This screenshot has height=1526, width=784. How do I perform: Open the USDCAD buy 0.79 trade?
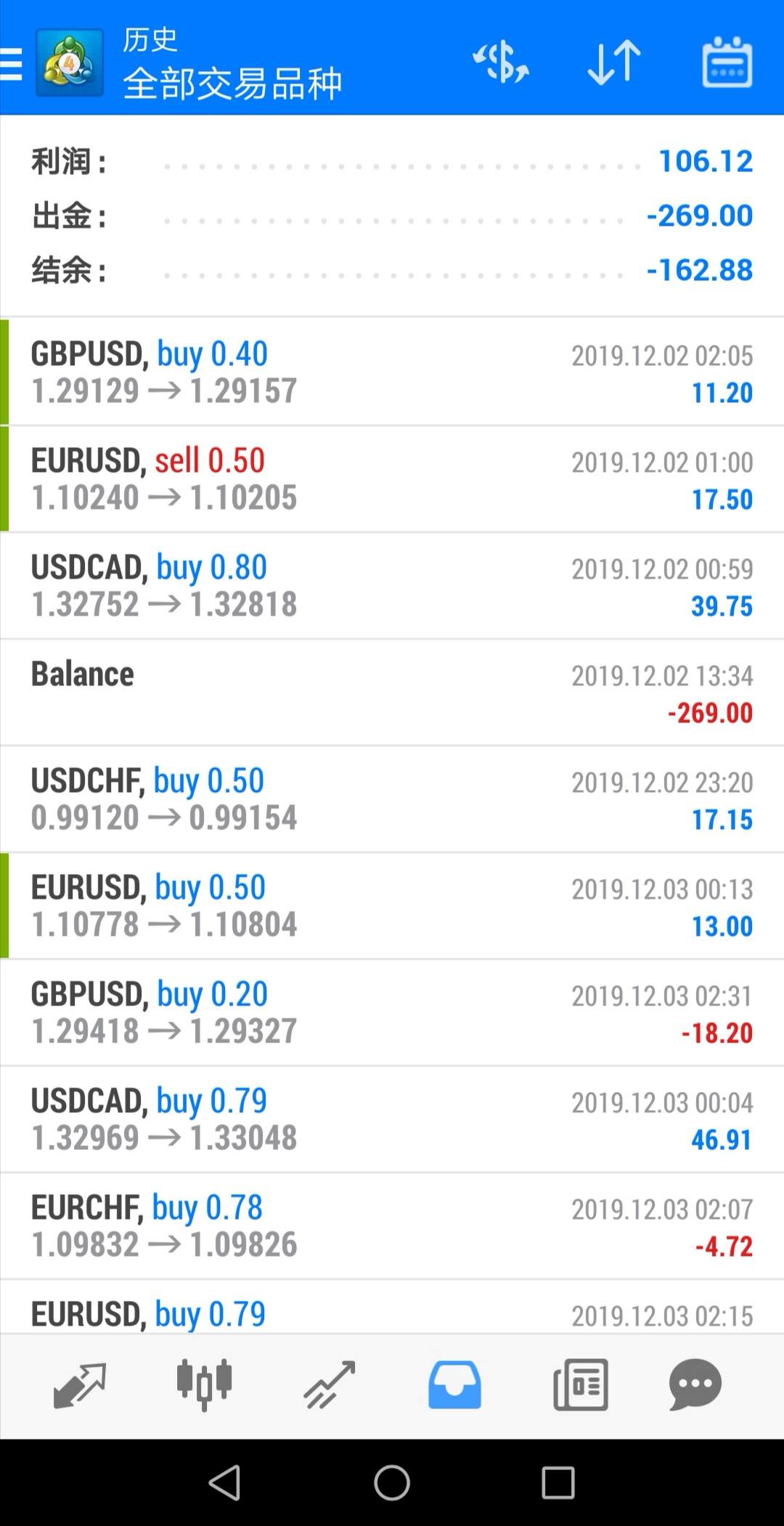point(392,1119)
